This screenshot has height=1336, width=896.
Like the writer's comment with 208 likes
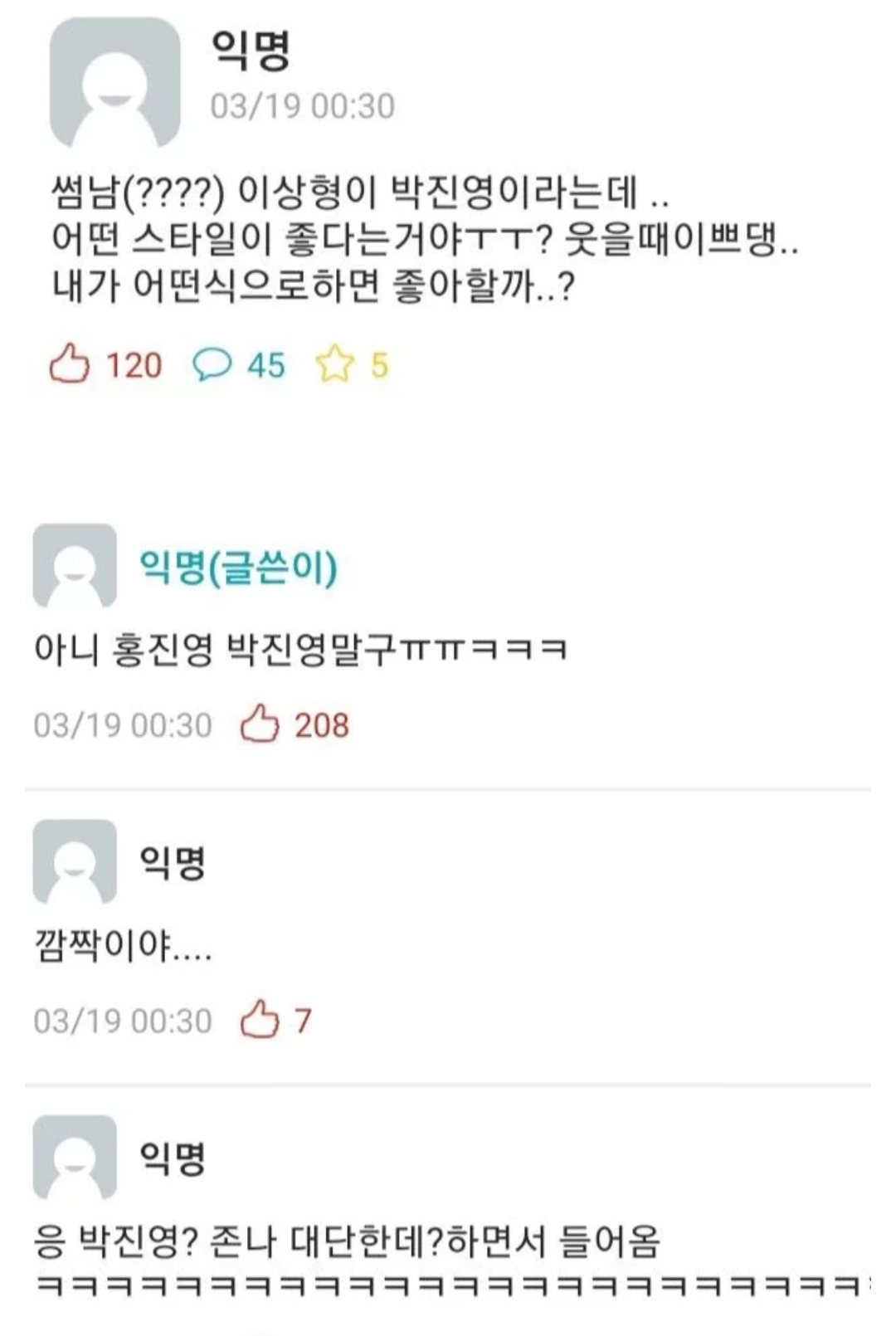pyautogui.click(x=260, y=724)
